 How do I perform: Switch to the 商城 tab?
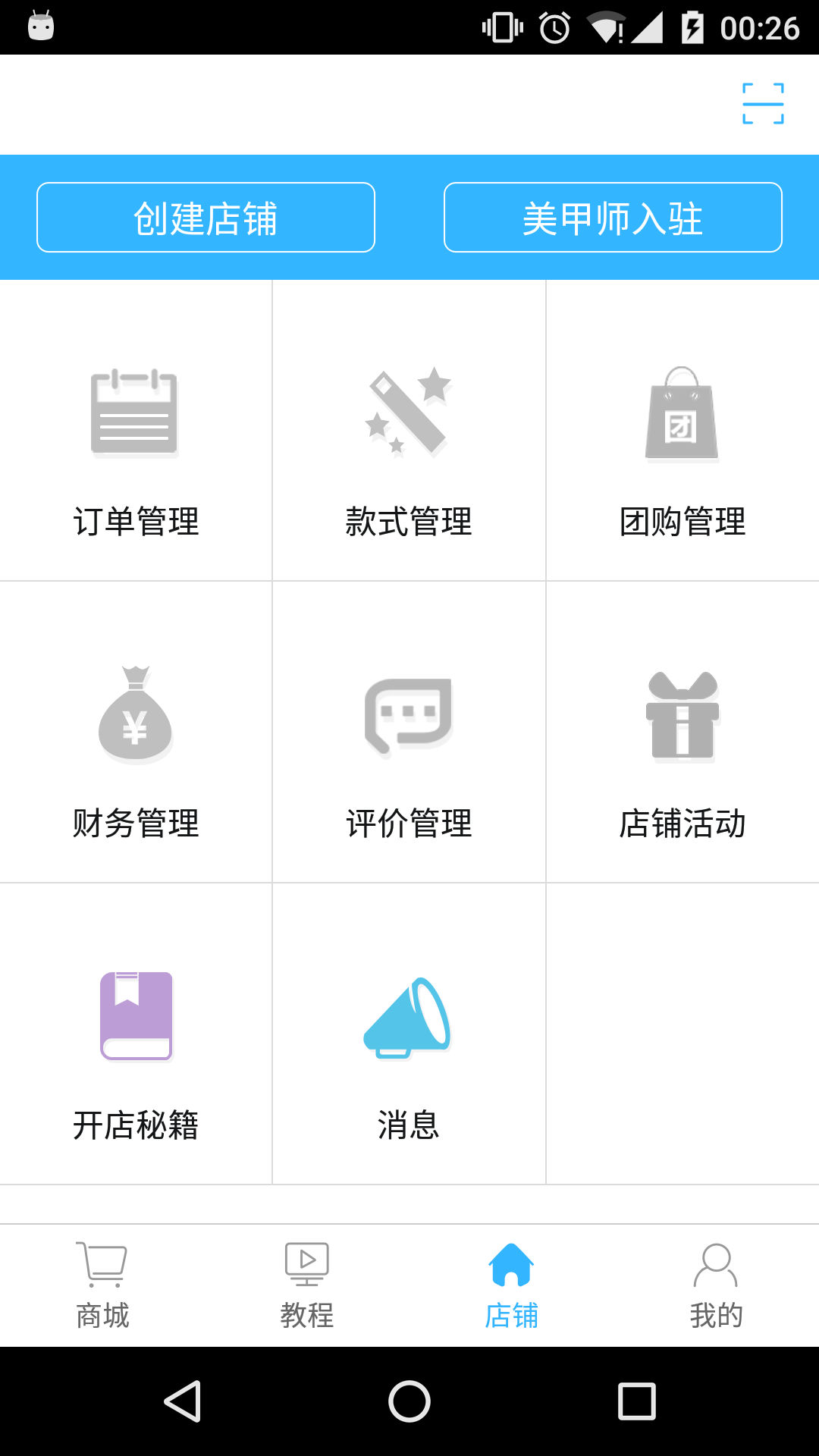[102, 1286]
